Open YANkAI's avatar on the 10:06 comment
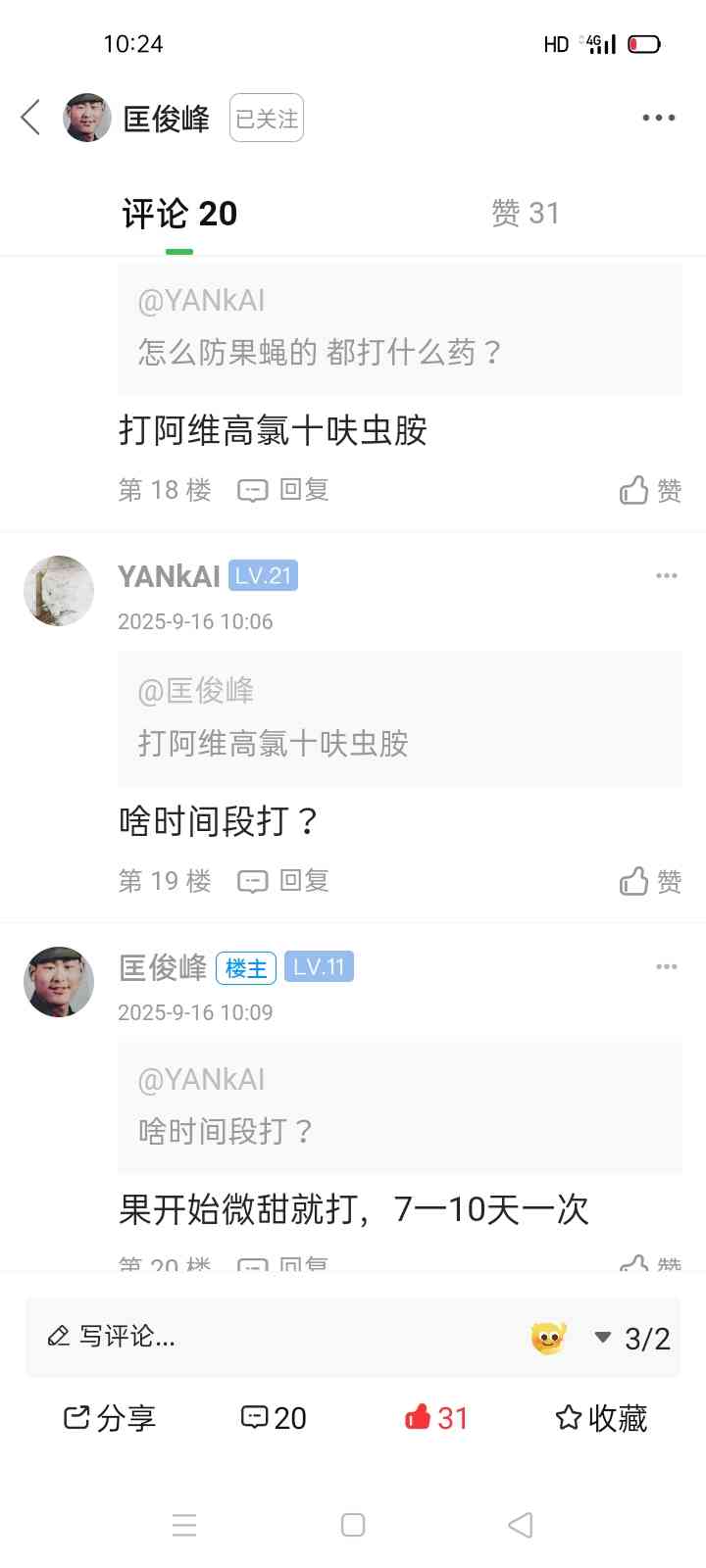 pyautogui.click(x=59, y=591)
